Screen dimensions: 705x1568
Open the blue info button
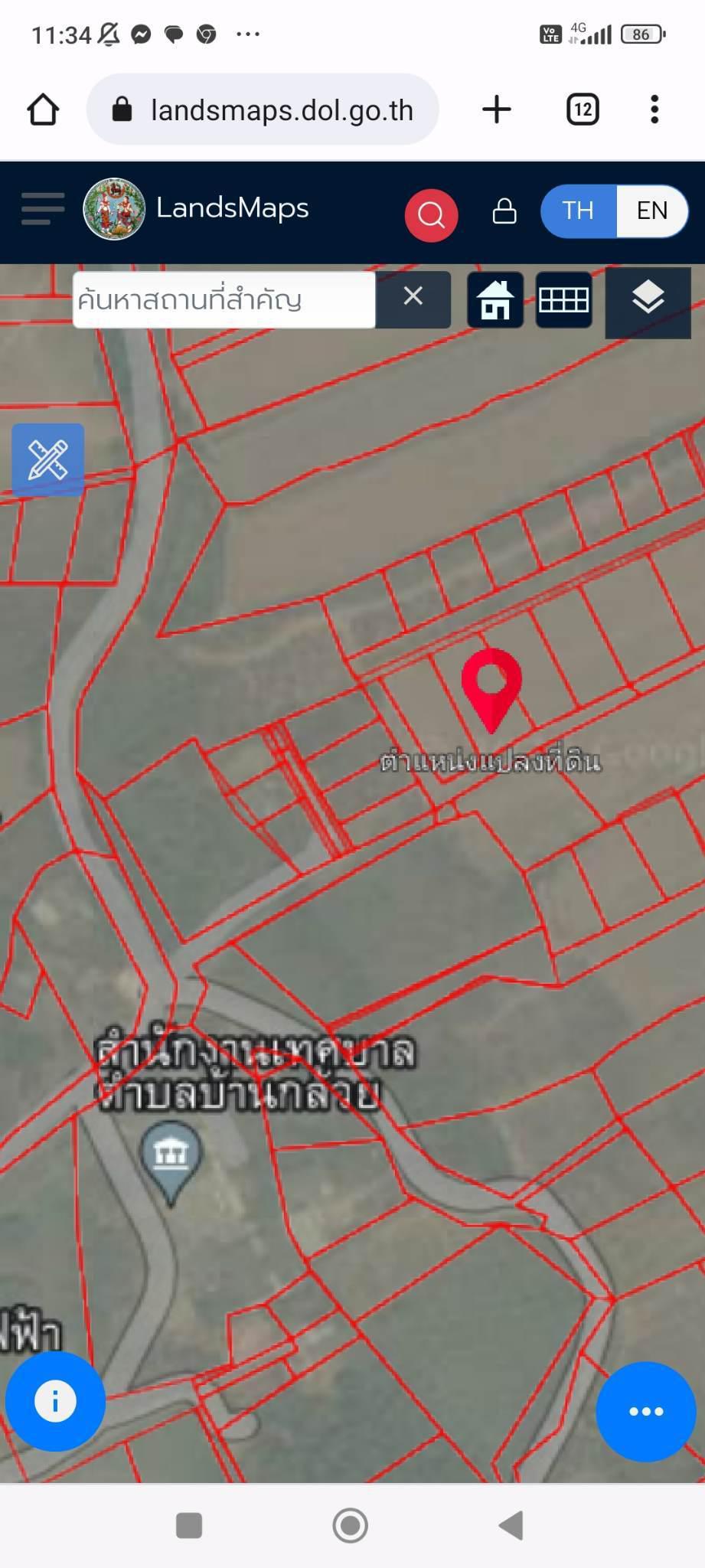click(x=55, y=1401)
